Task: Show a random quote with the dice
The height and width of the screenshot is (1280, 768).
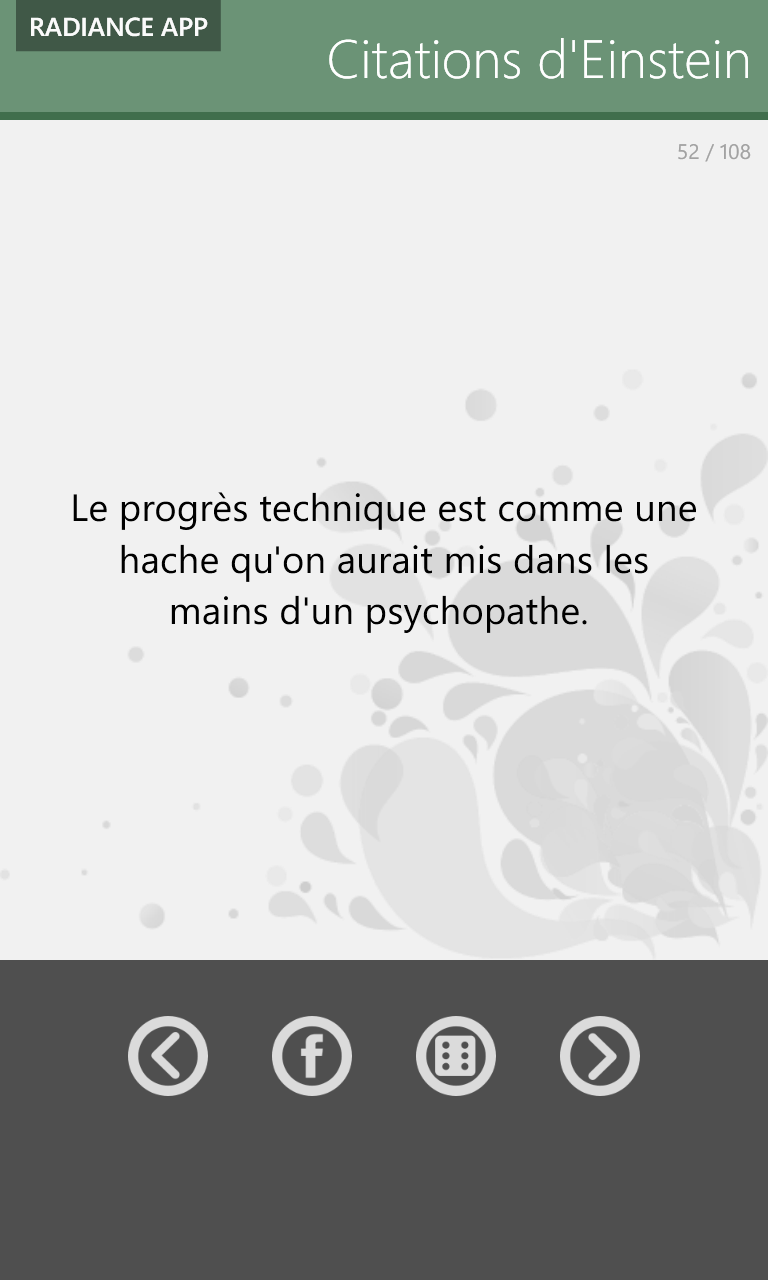Action: [x=456, y=1056]
